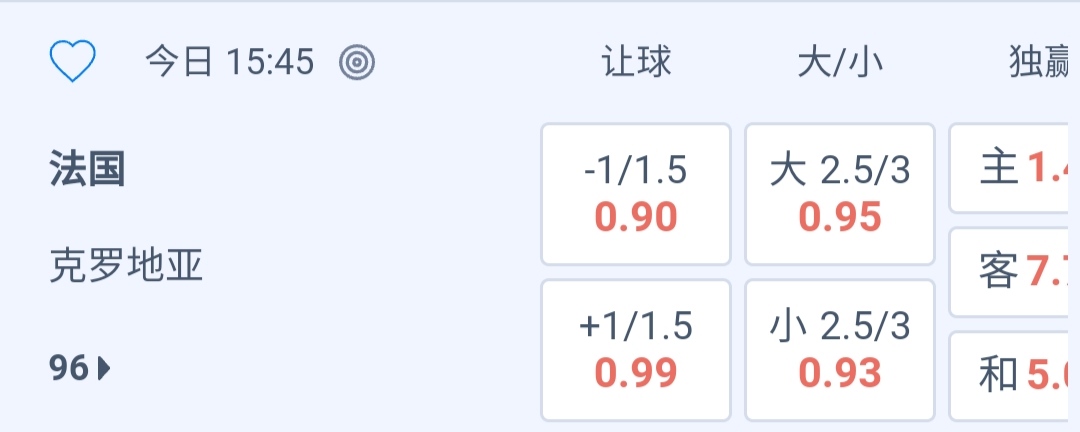Bet on home win (主) odds
The width and height of the screenshot is (1080, 432).
1015,169
